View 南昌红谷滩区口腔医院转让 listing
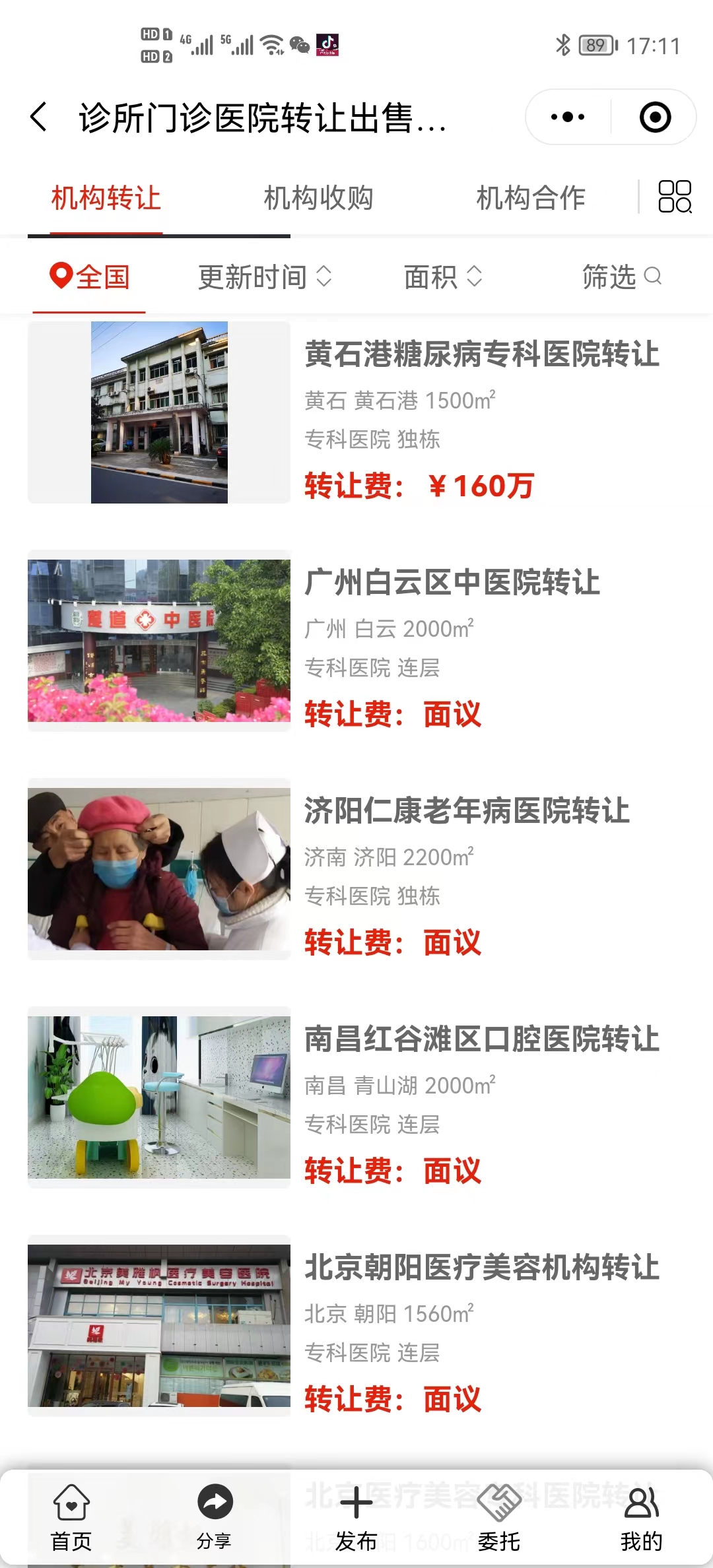 click(482, 1039)
